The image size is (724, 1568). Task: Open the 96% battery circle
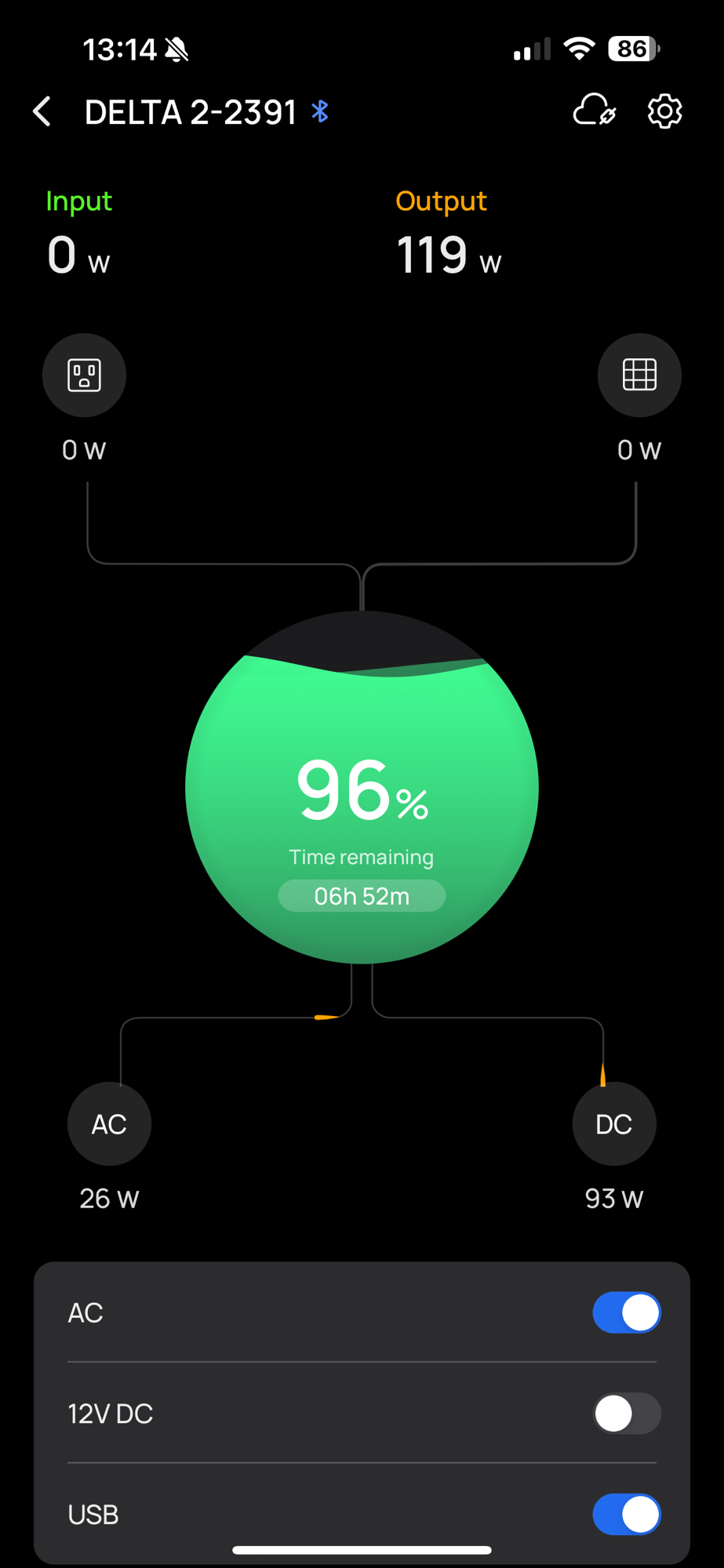362,787
